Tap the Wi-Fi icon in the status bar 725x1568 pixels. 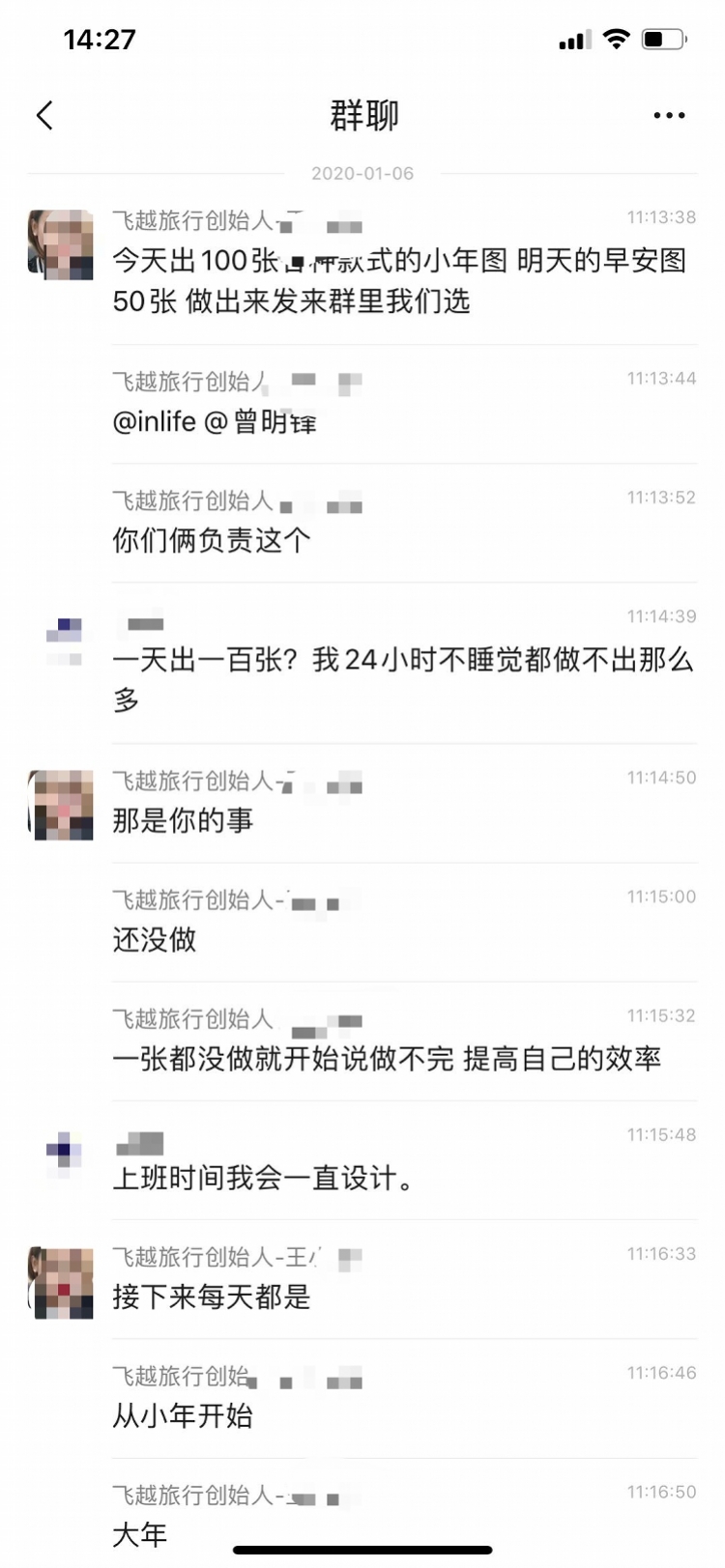point(616,39)
